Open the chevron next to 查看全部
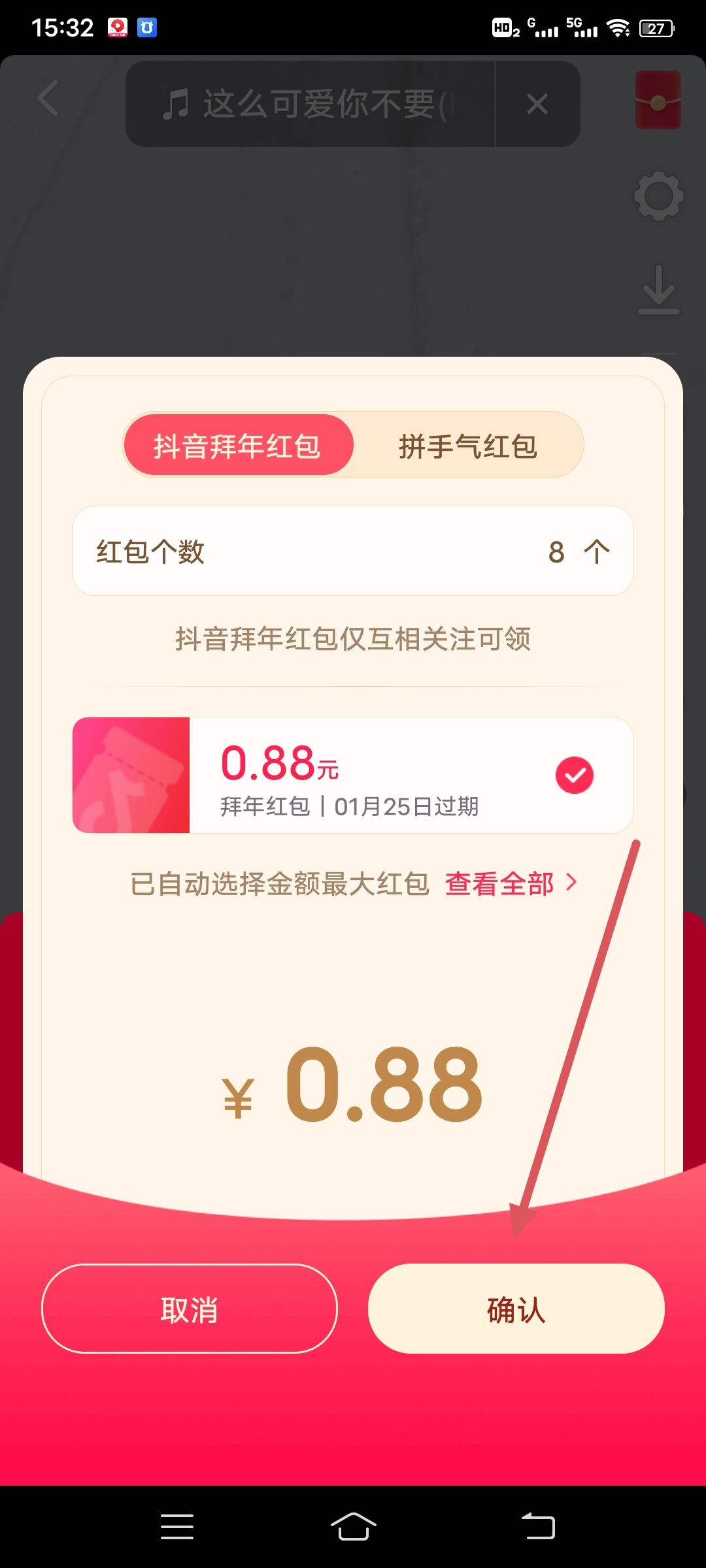The height and width of the screenshot is (1568, 706). [573, 882]
